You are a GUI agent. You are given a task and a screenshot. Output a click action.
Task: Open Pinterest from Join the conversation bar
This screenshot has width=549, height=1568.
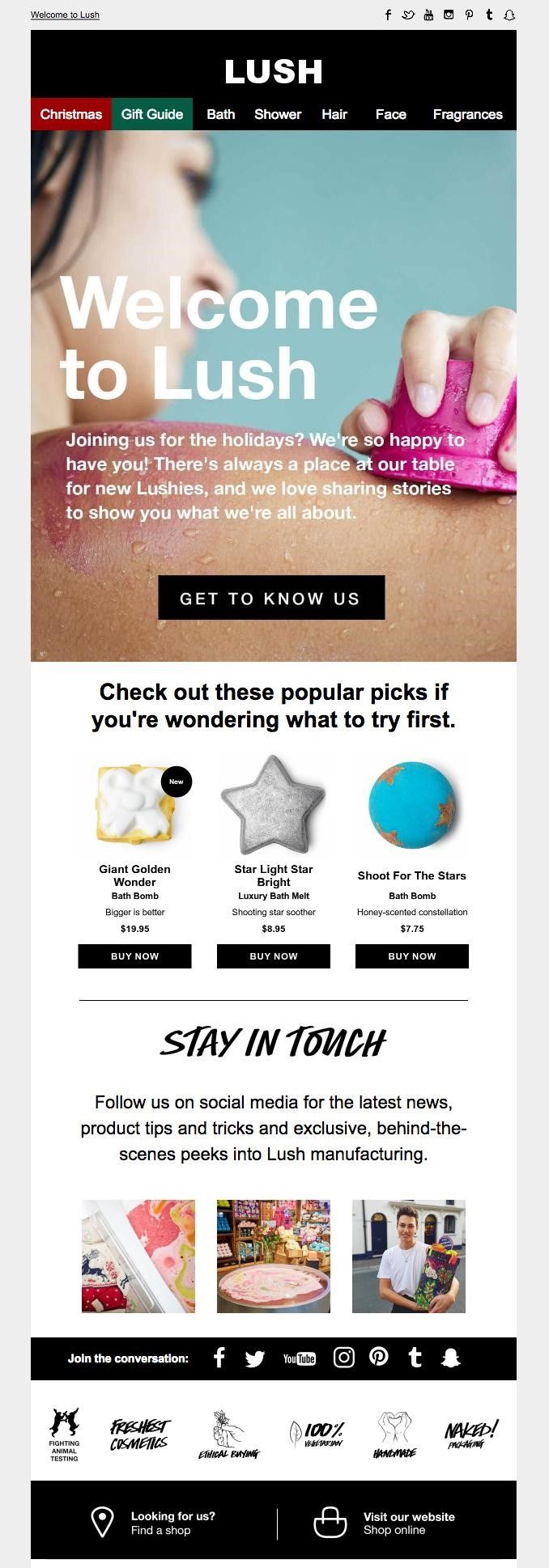click(x=379, y=1358)
